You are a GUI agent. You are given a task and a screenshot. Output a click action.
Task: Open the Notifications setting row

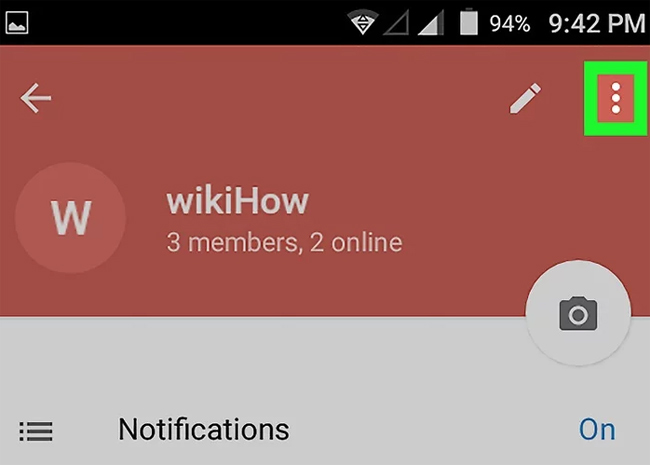[325, 430]
